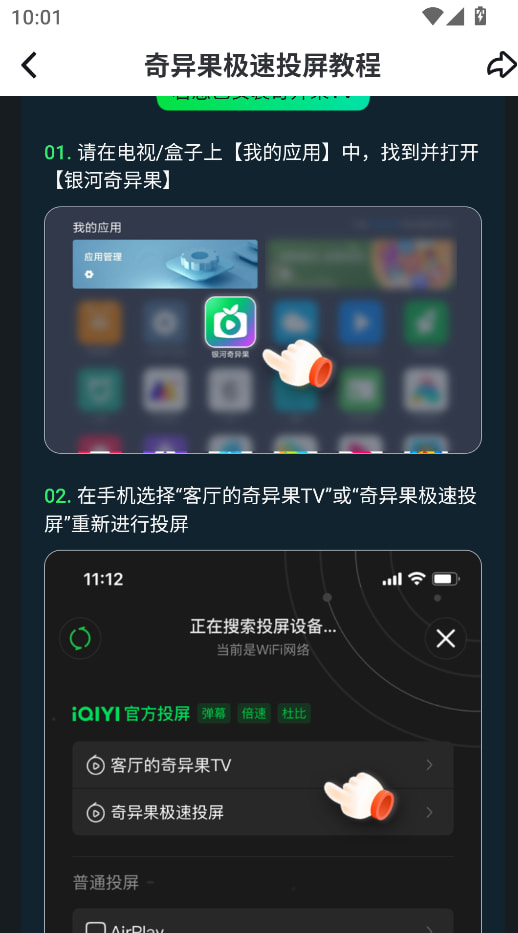Tap the partially hidden green button at top
518x933 pixels.
pos(263,103)
